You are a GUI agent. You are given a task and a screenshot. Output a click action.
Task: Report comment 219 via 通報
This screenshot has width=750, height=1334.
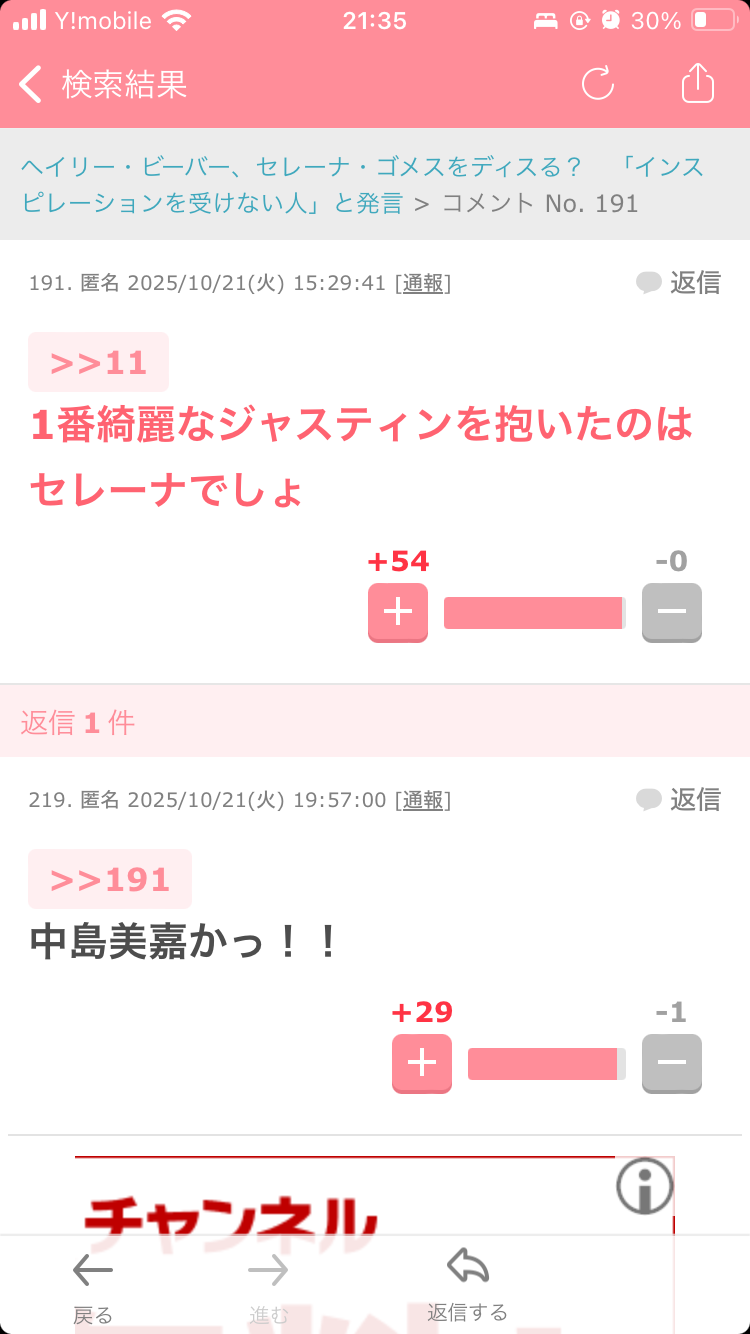pos(423,800)
